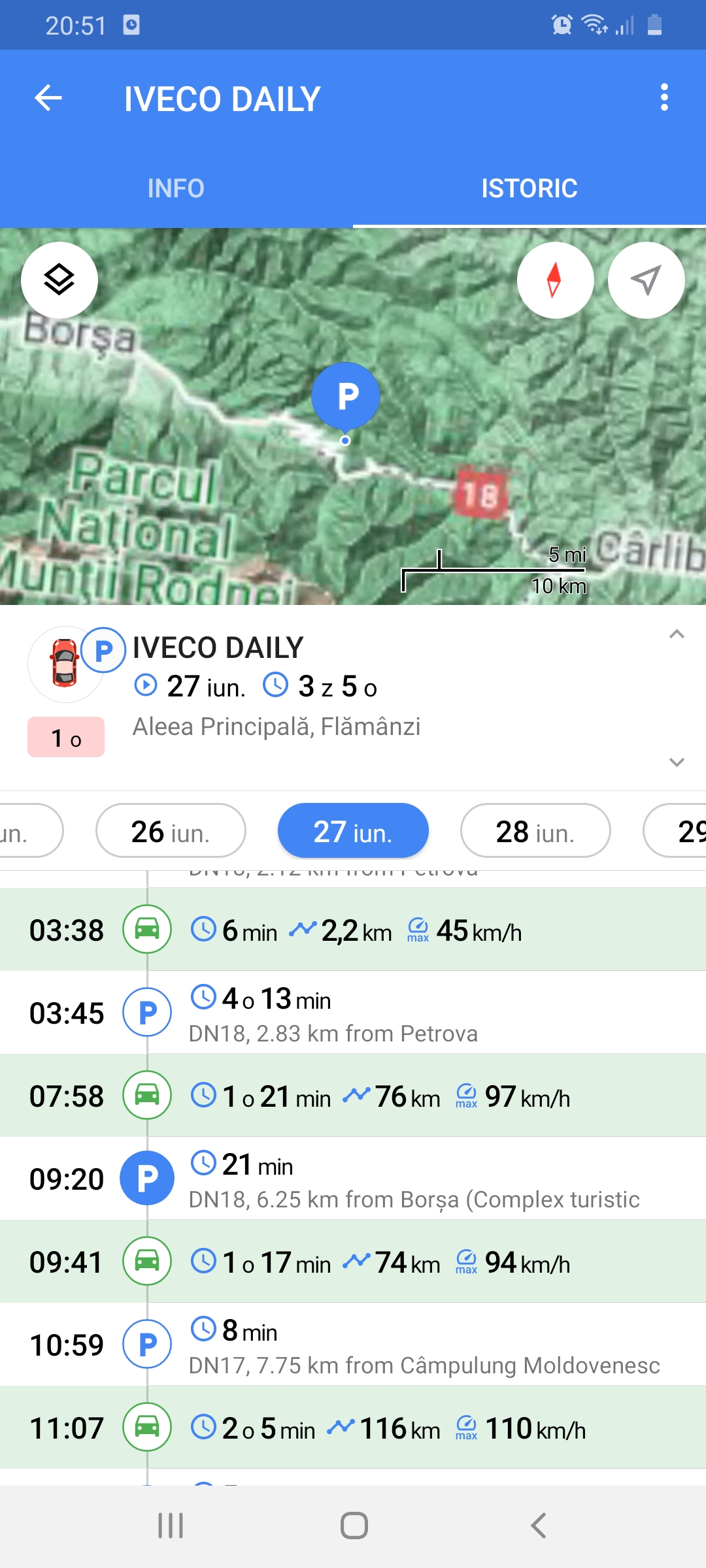Select the 27 iun. date chip
Image resolution: width=706 pixels, height=1568 pixels.
click(353, 831)
